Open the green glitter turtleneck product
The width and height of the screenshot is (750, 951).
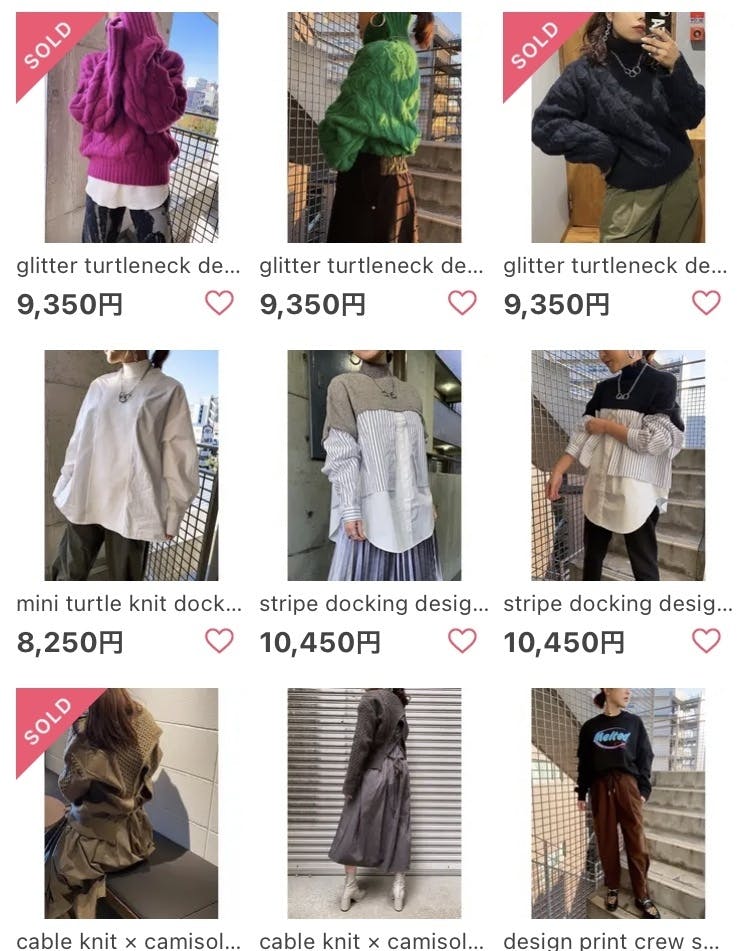(x=374, y=128)
